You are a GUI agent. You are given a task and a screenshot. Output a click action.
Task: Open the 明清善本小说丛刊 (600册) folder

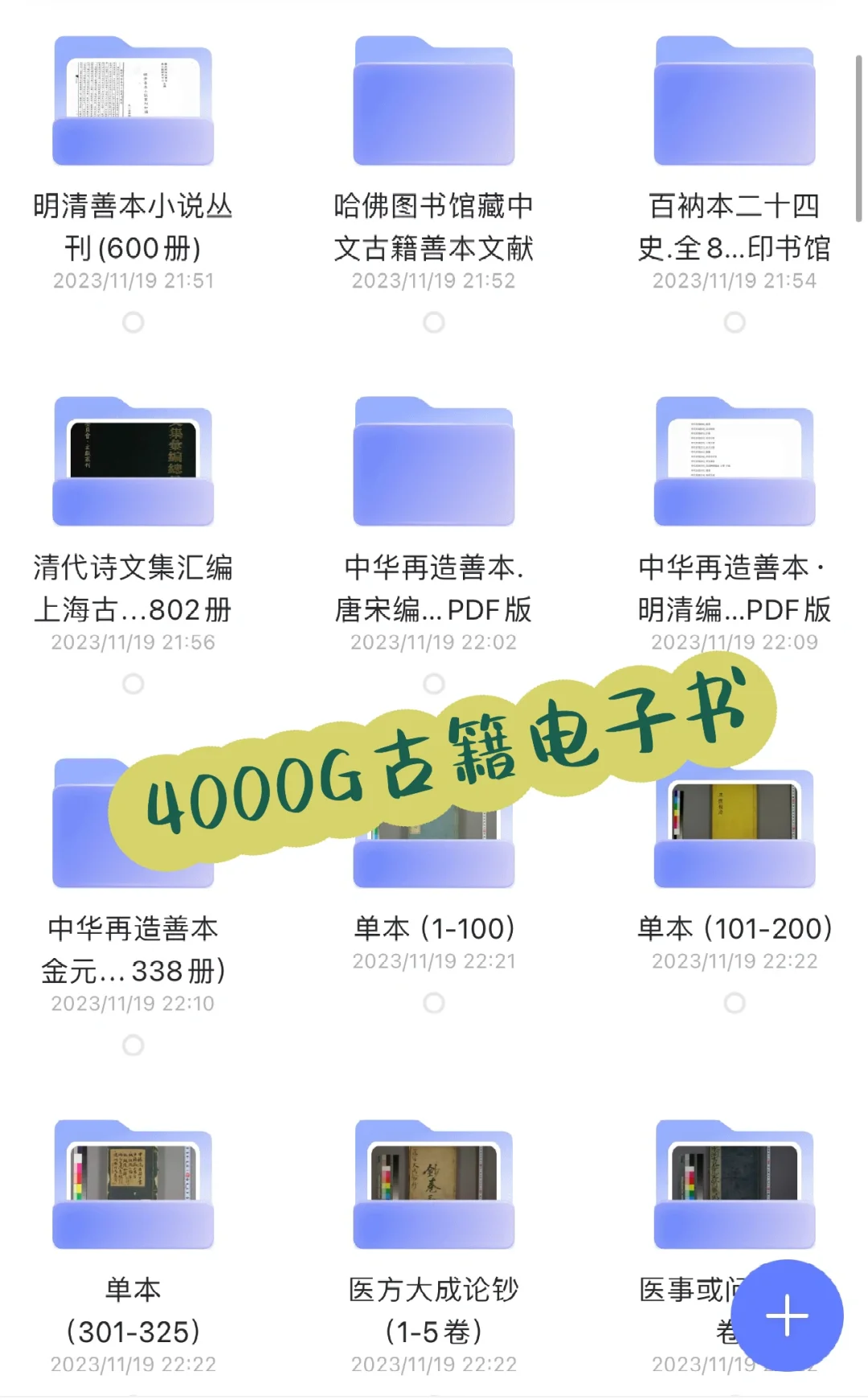[133, 101]
